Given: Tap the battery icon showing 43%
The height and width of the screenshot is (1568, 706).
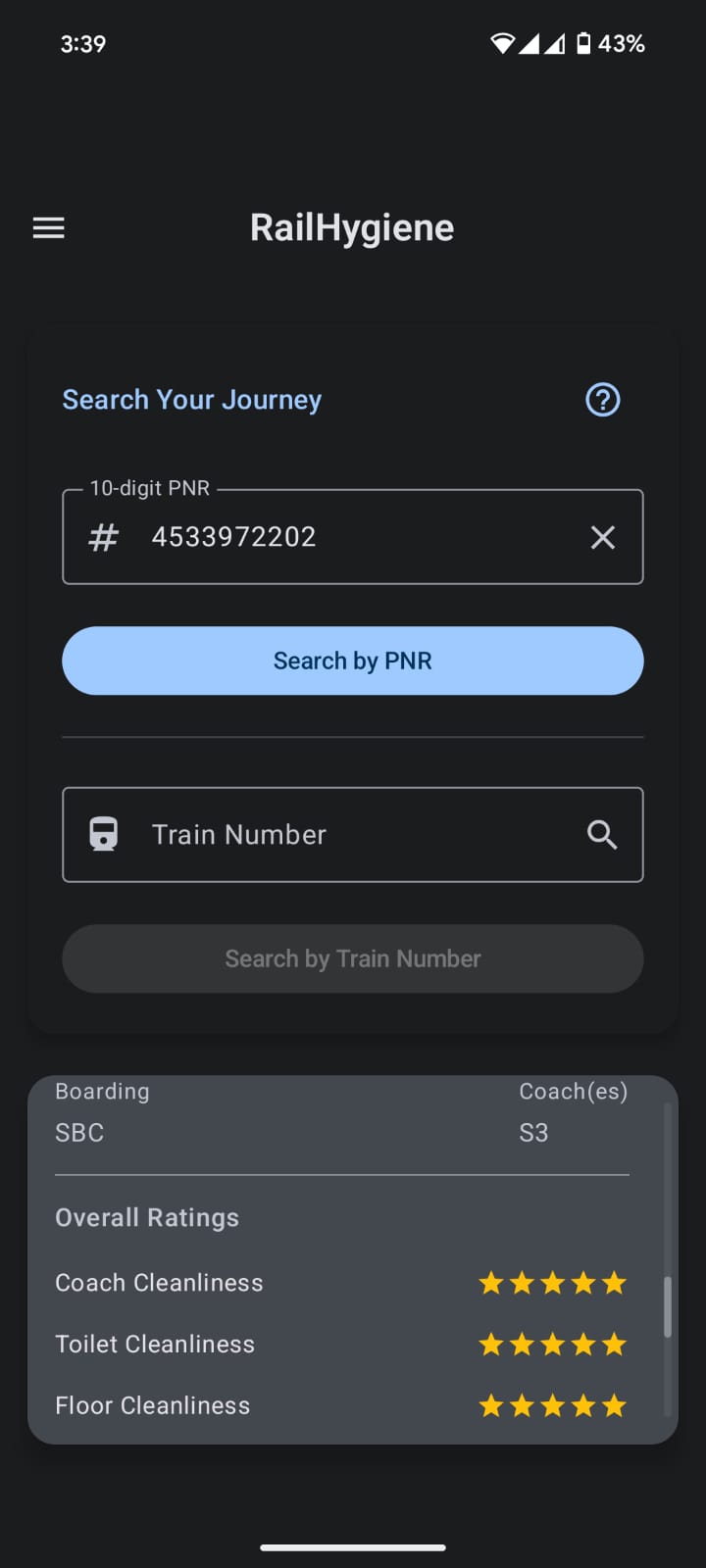Looking at the screenshot, I should tap(584, 42).
